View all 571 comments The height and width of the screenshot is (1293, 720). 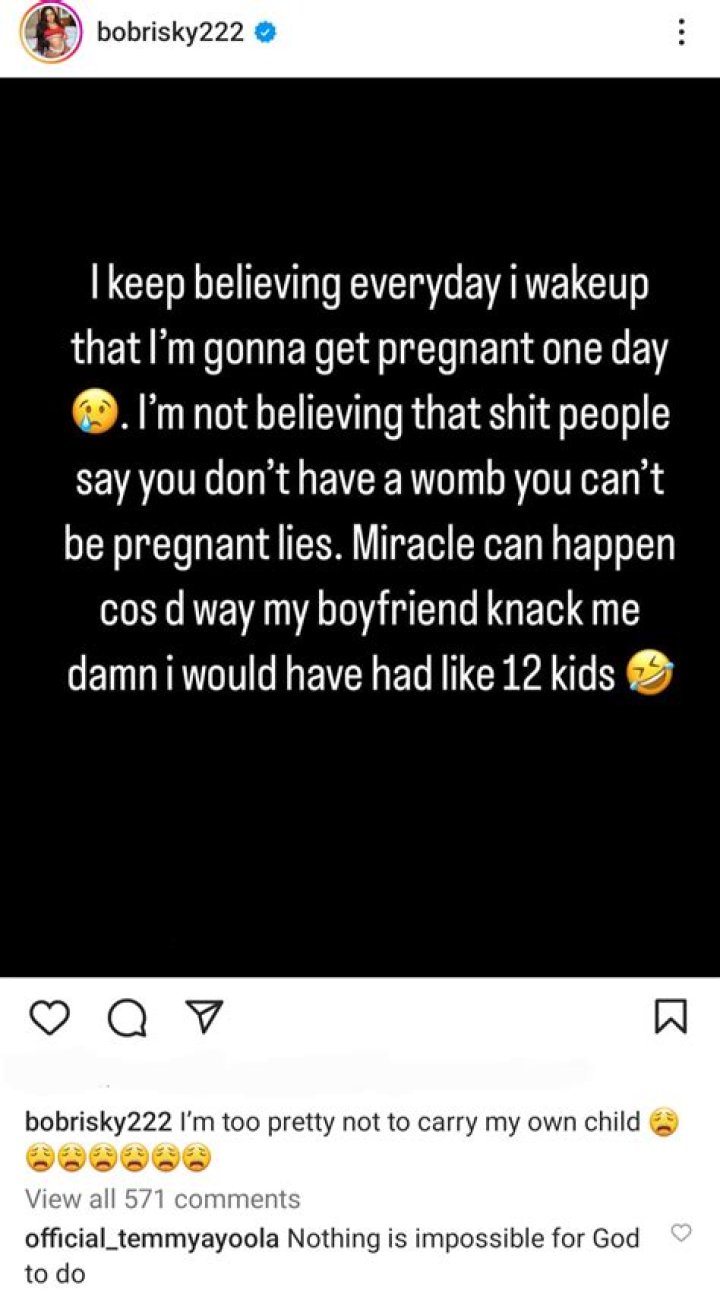tap(162, 1198)
